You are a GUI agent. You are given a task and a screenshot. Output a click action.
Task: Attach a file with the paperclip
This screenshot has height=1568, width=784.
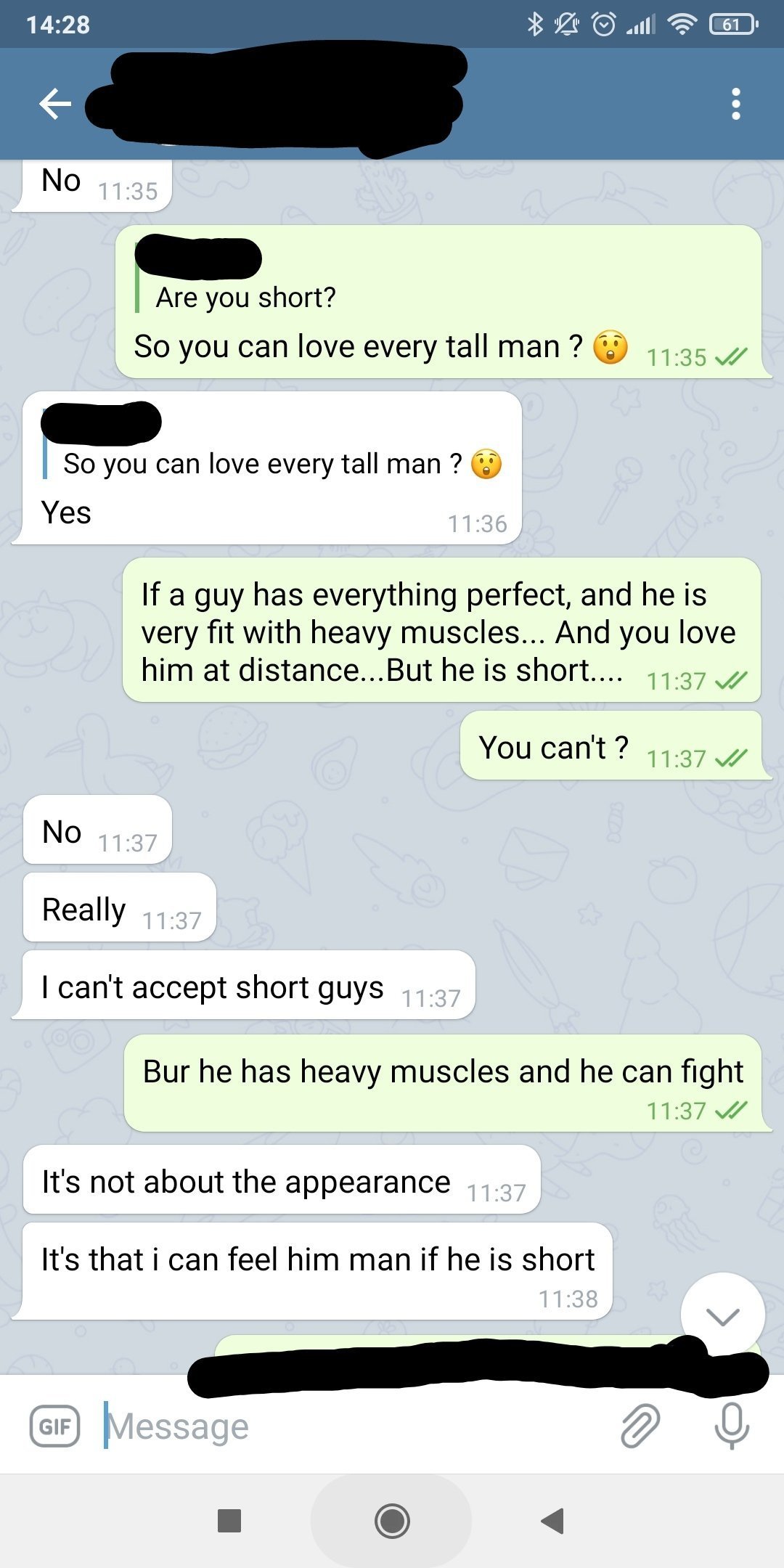click(640, 1426)
